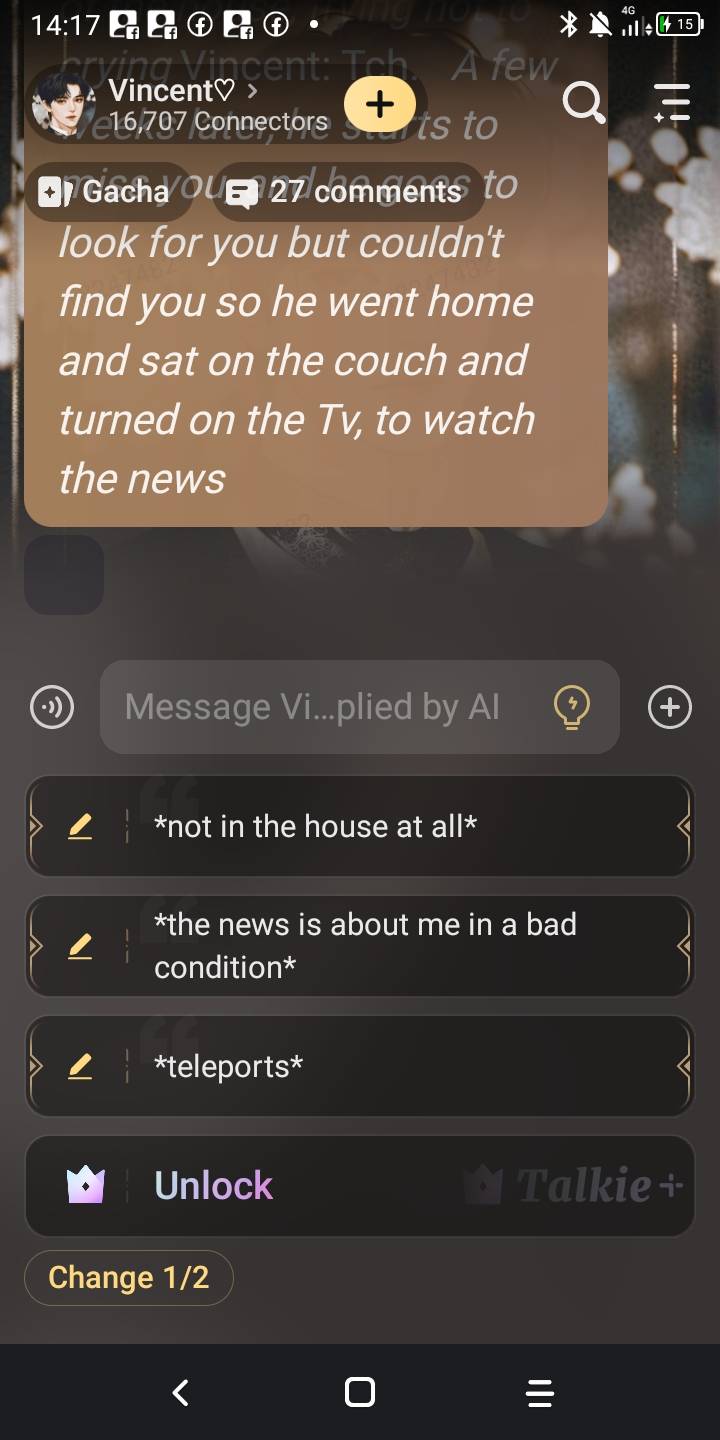Tap the yellow plus to connect with Vincent
Viewport: 720px width, 1440px height.
380,104
